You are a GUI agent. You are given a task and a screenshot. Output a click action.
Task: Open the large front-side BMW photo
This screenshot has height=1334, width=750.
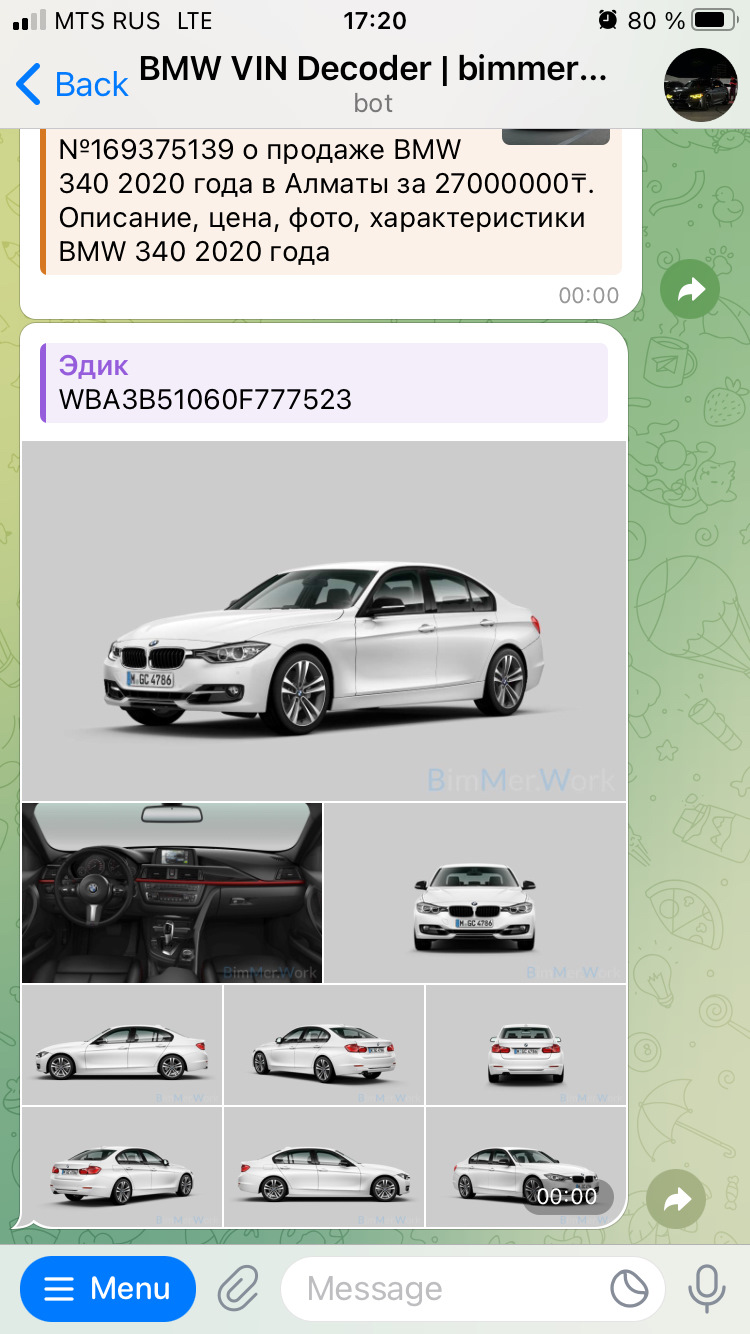coord(323,620)
